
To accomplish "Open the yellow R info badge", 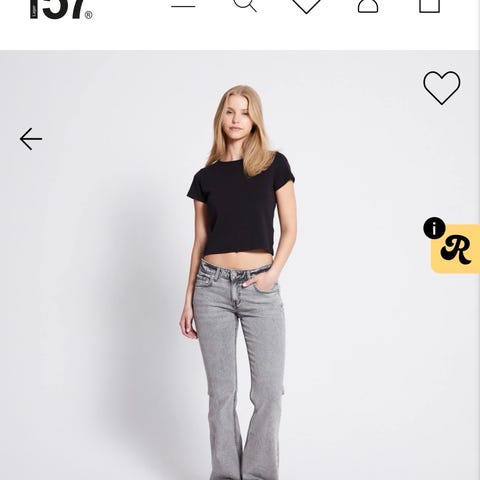I will point(452,246).
